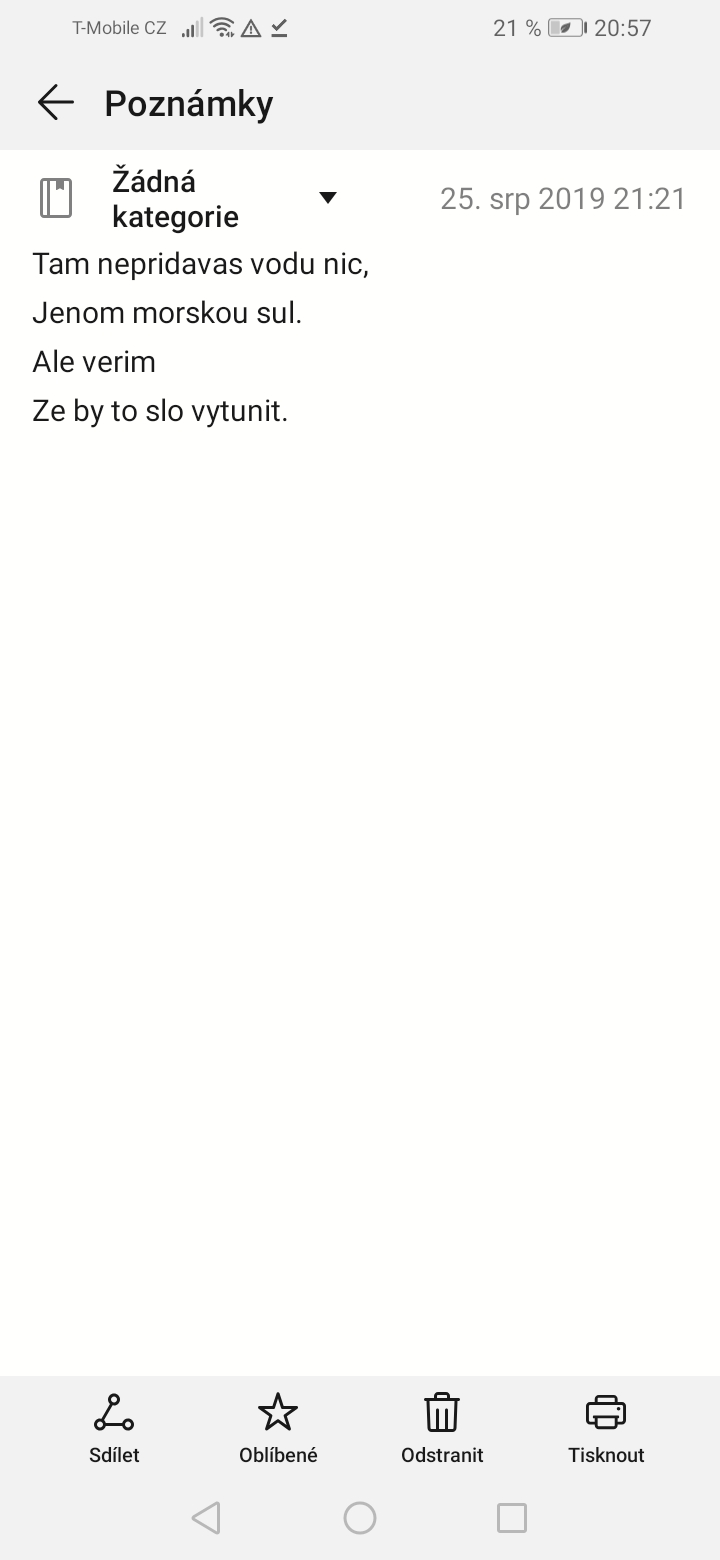720x1560 pixels.
Task: Tap the system home button
Action: (360, 1518)
